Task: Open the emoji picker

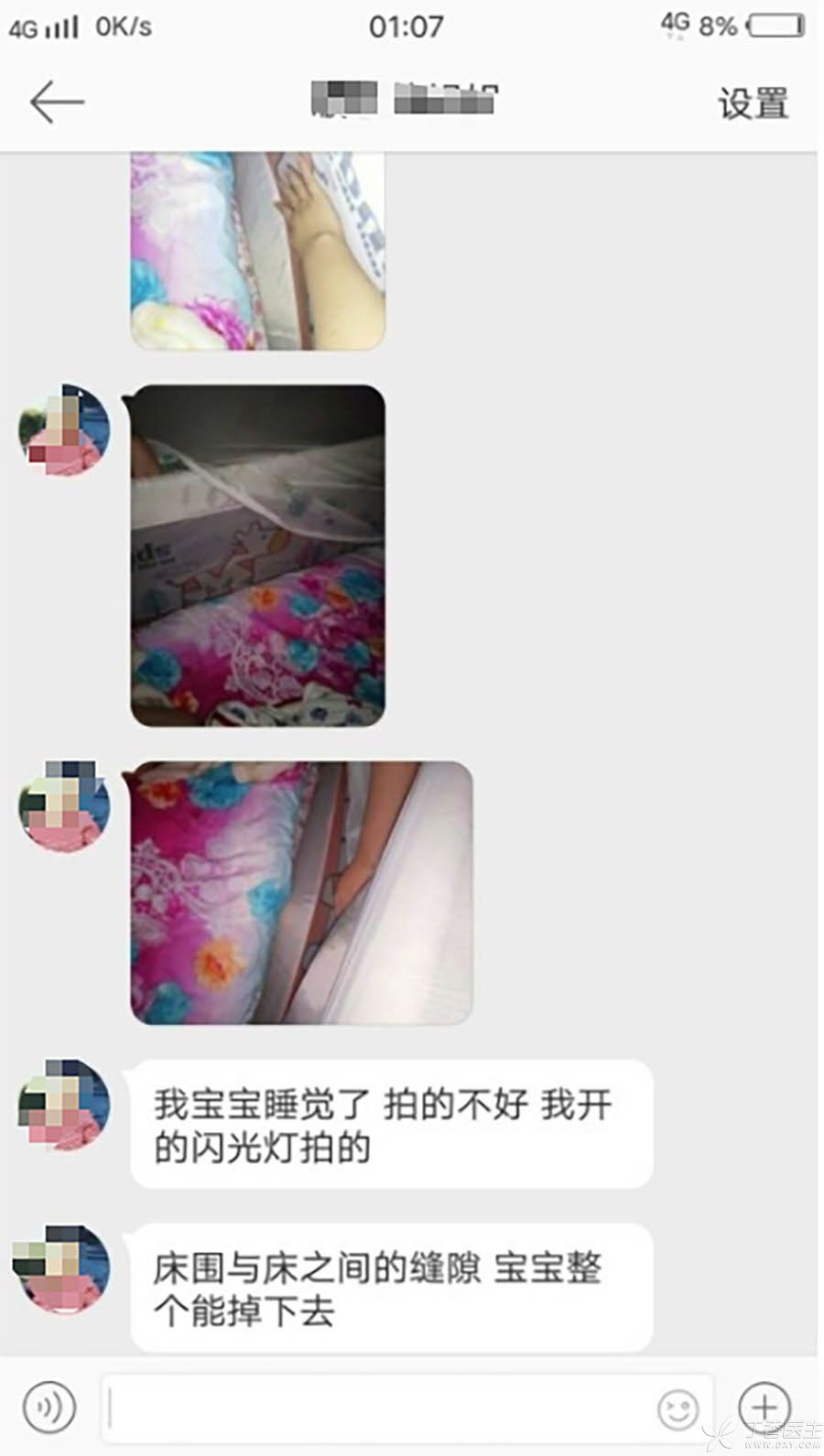Action: point(678,1409)
